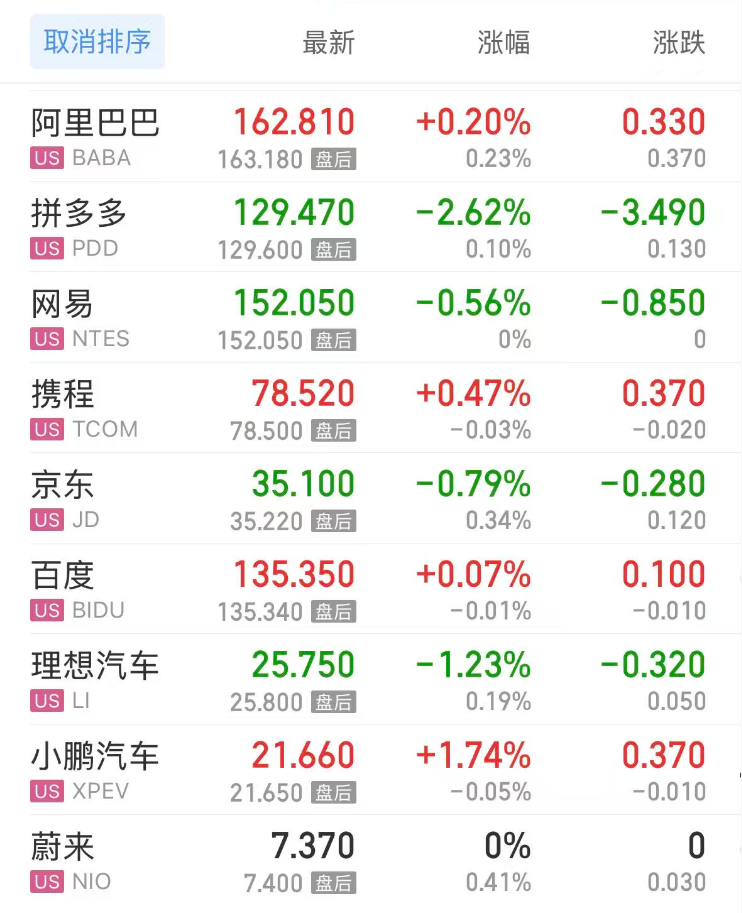The height and width of the screenshot is (913, 742).
Task: Open 阿里巴巴 BABA stock details
Action: click(x=96, y=136)
